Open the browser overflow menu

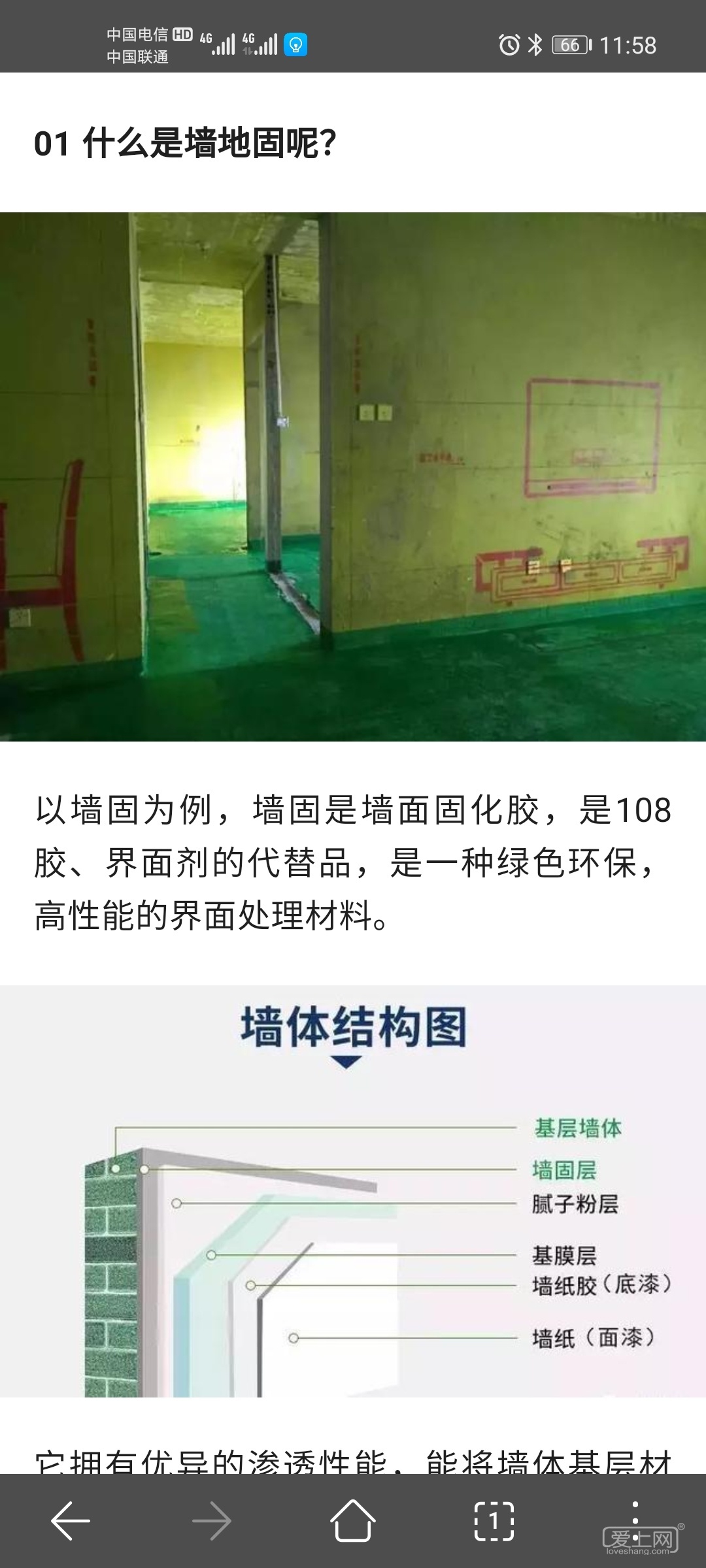(x=635, y=1521)
